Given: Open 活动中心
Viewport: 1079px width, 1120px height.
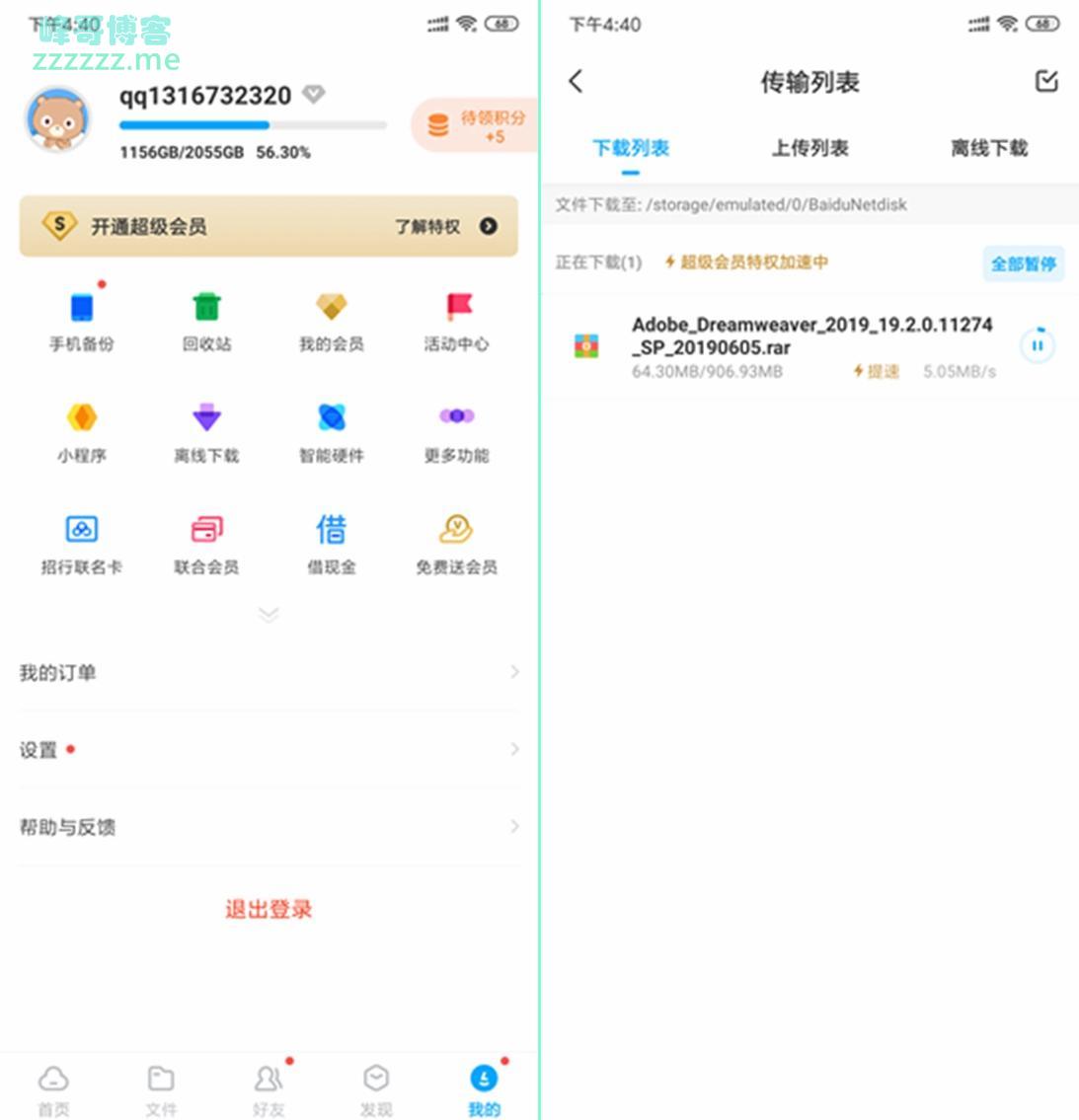Looking at the screenshot, I should pyautogui.click(x=456, y=322).
